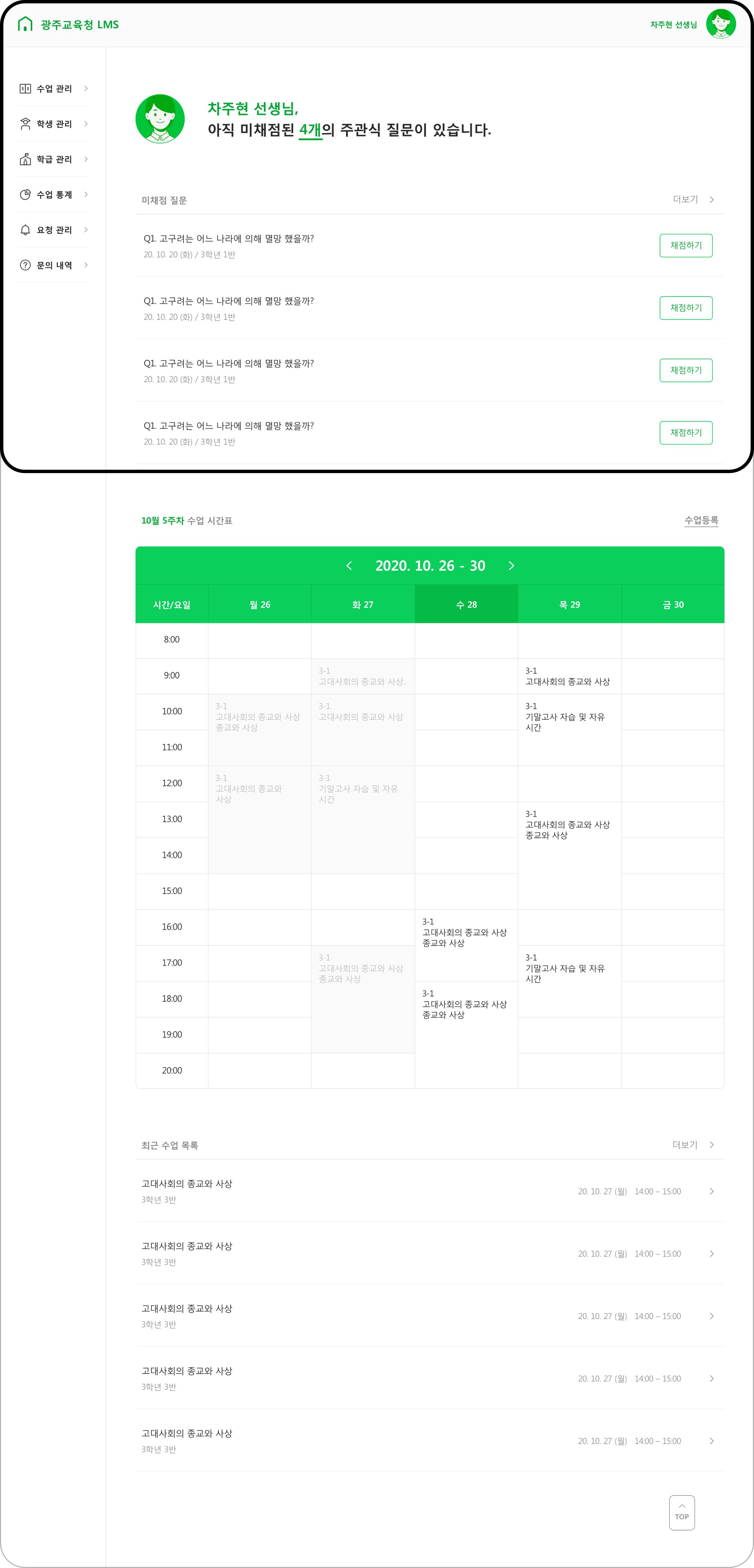
Task: Tap the 수업등록 link
Action: 701,520
